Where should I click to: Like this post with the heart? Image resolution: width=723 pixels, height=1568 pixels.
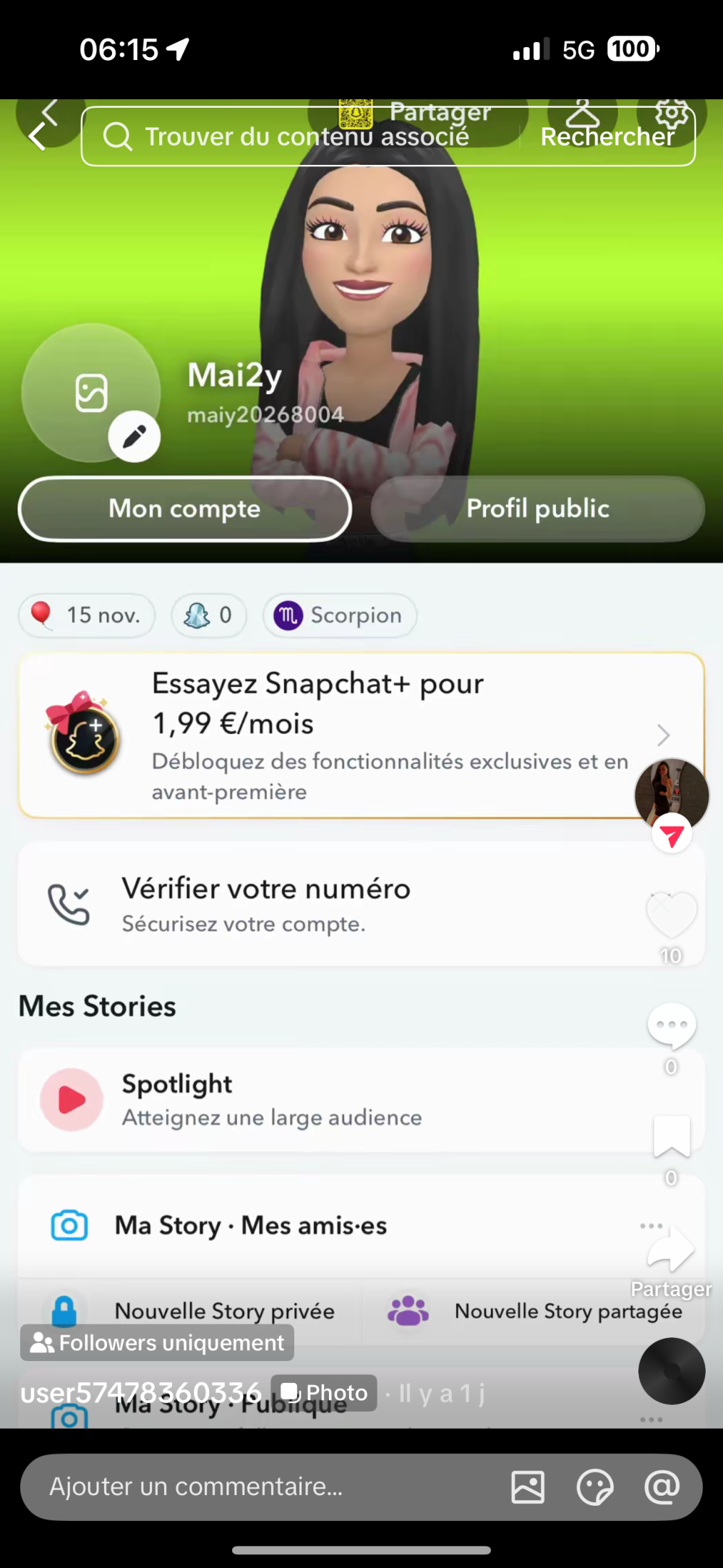coord(671,915)
